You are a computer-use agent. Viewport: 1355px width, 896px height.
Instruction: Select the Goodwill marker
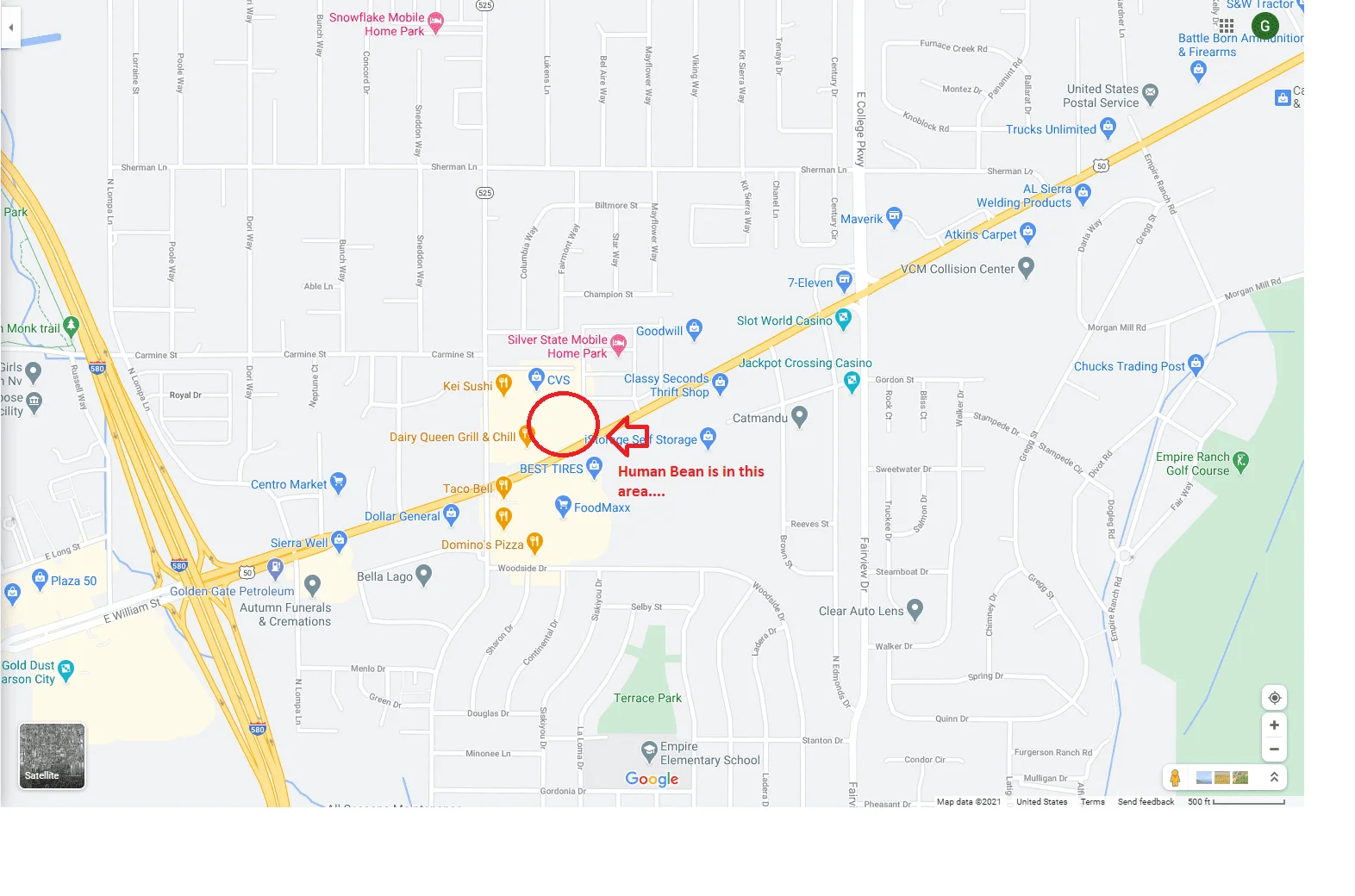pyautogui.click(x=695, y=328)
